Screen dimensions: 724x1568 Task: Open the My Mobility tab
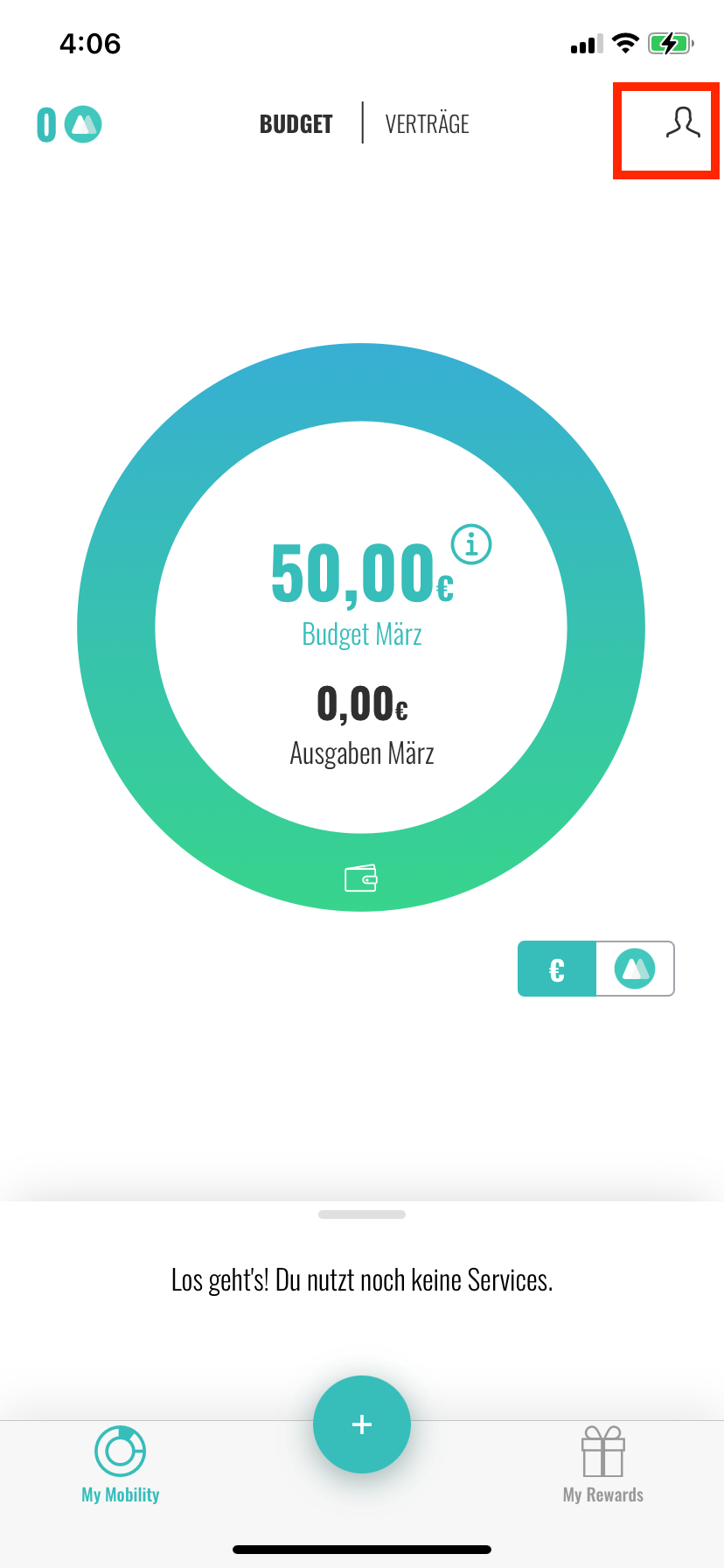121,1466
